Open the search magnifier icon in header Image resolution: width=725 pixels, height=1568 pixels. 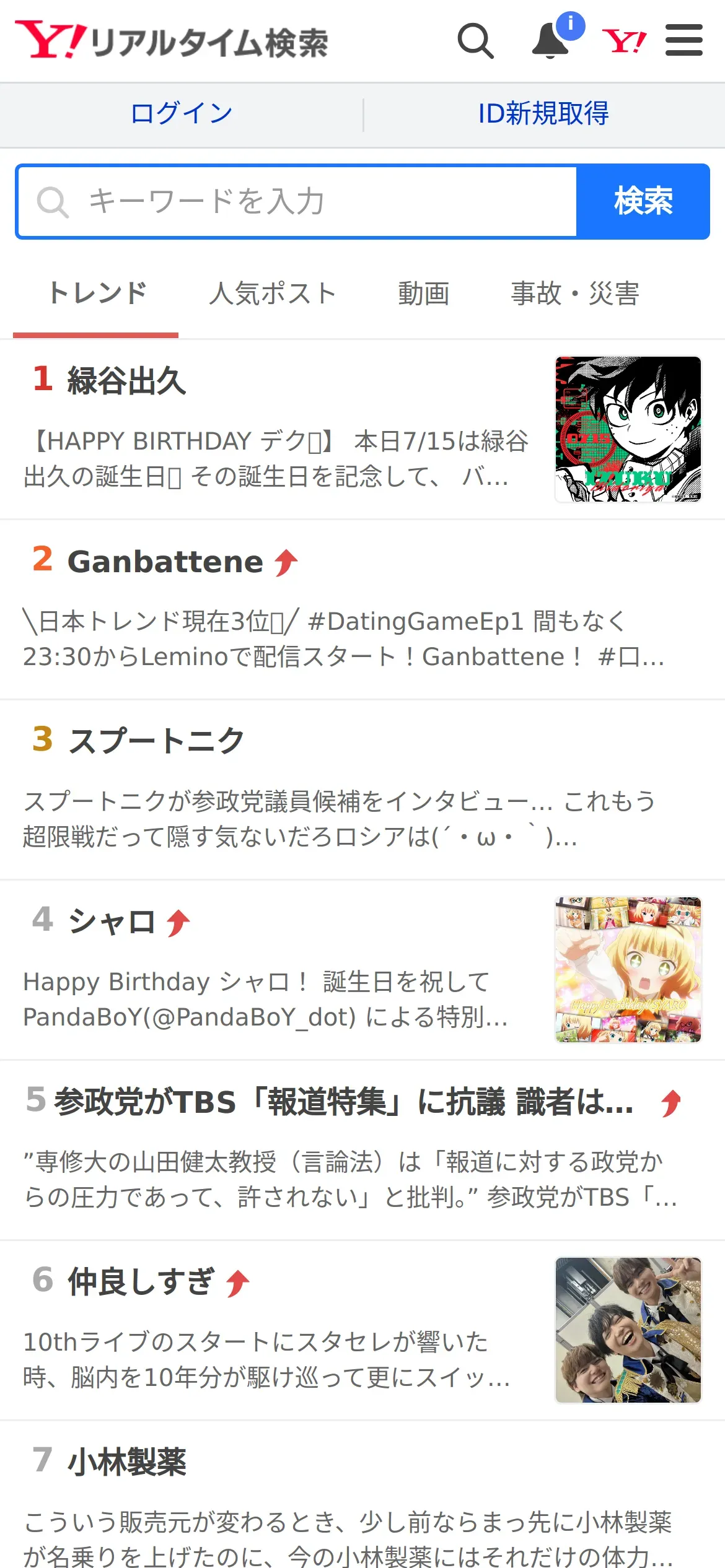click(x=475, y=41)
